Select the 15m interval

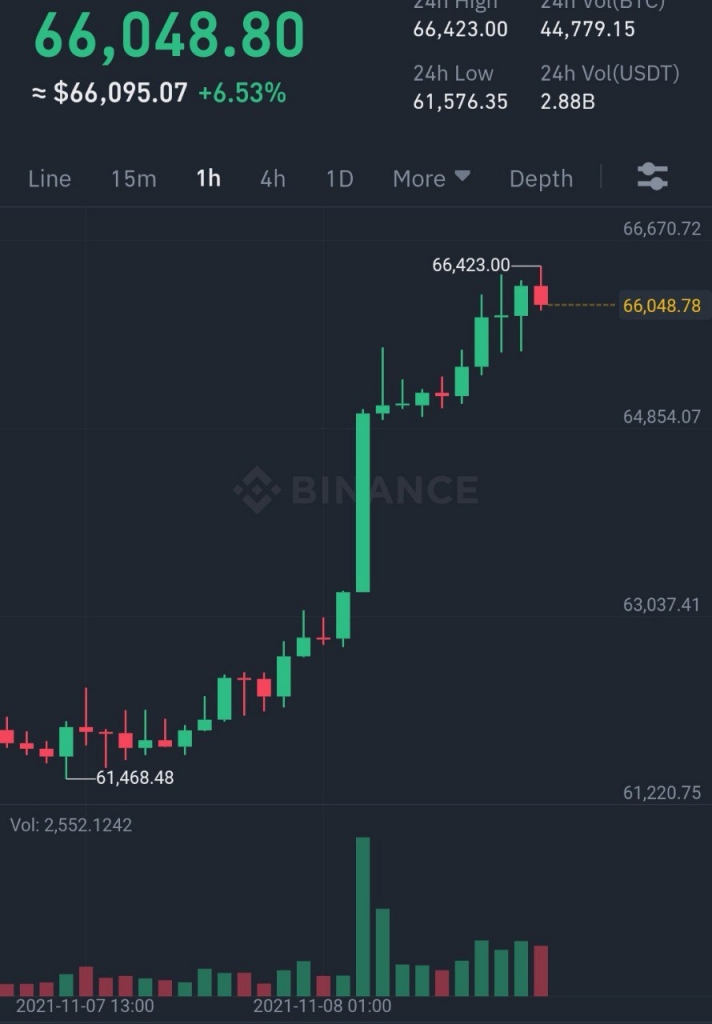coord(134,178)
